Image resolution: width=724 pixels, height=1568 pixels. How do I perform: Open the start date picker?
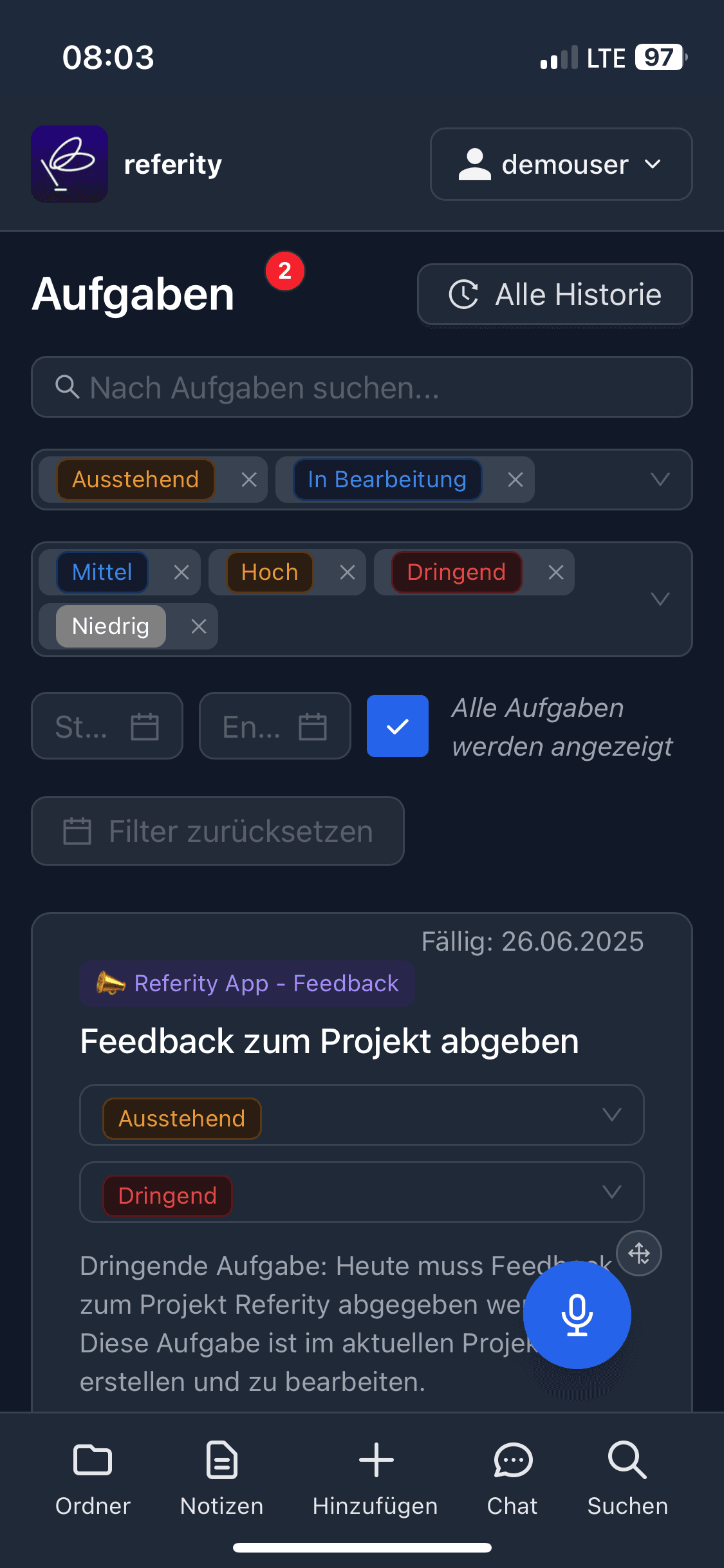[x=107, y=727]
